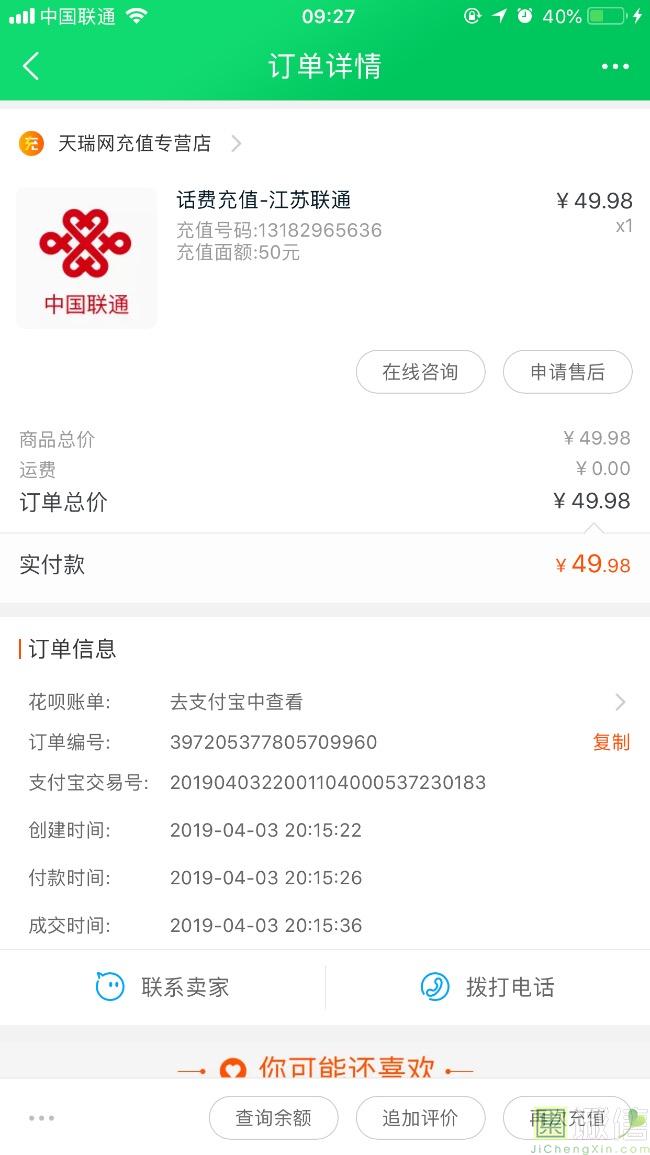The height and width of the screenshot is (1155, 650).
Task: Tap the 再次充值 button
Action: pyautogui.click(x=567, y=1117)
